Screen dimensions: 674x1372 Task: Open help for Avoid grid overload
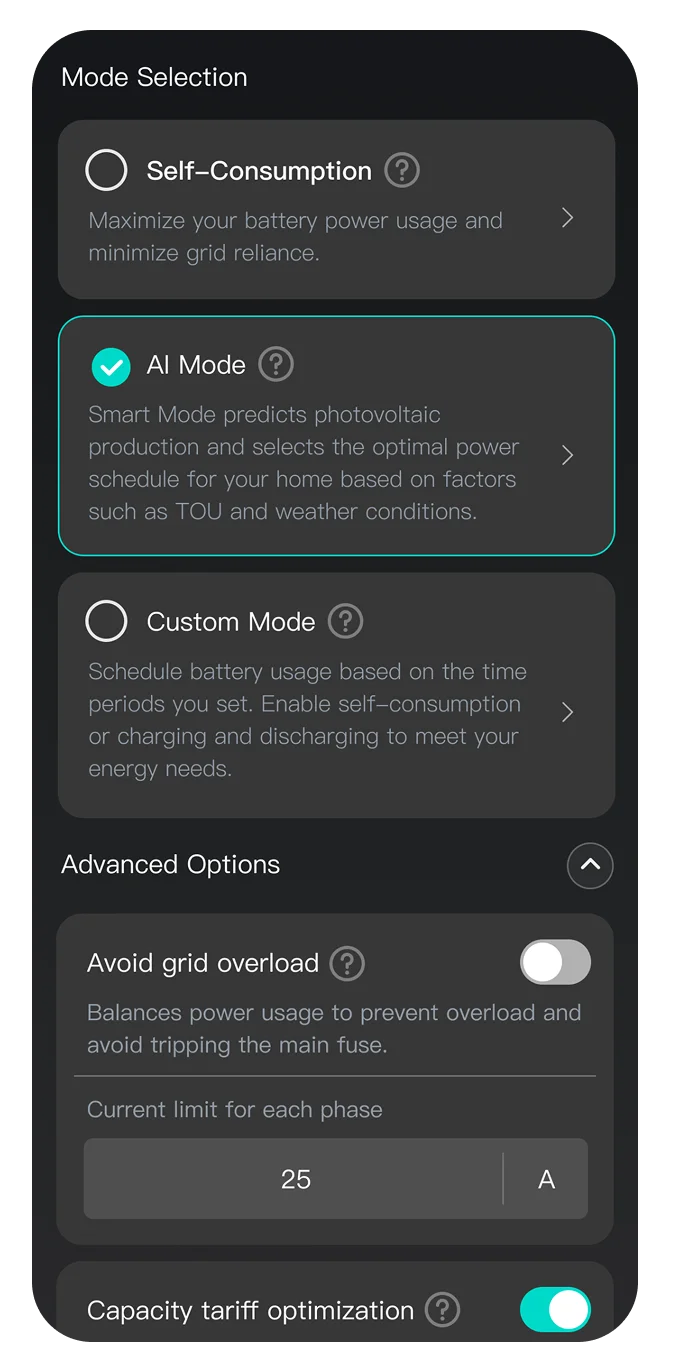[348, 964]
